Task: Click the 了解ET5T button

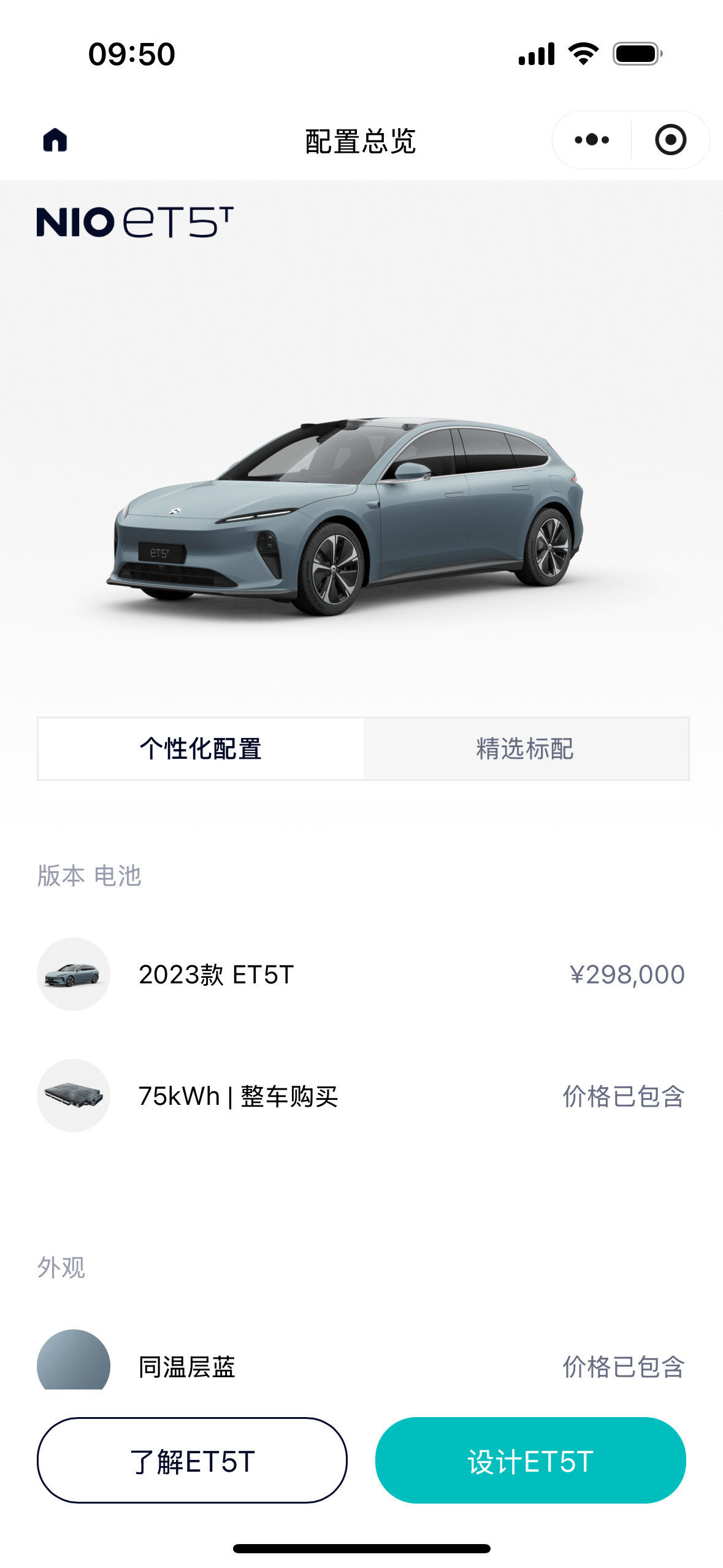Action: coord(193,1460)
